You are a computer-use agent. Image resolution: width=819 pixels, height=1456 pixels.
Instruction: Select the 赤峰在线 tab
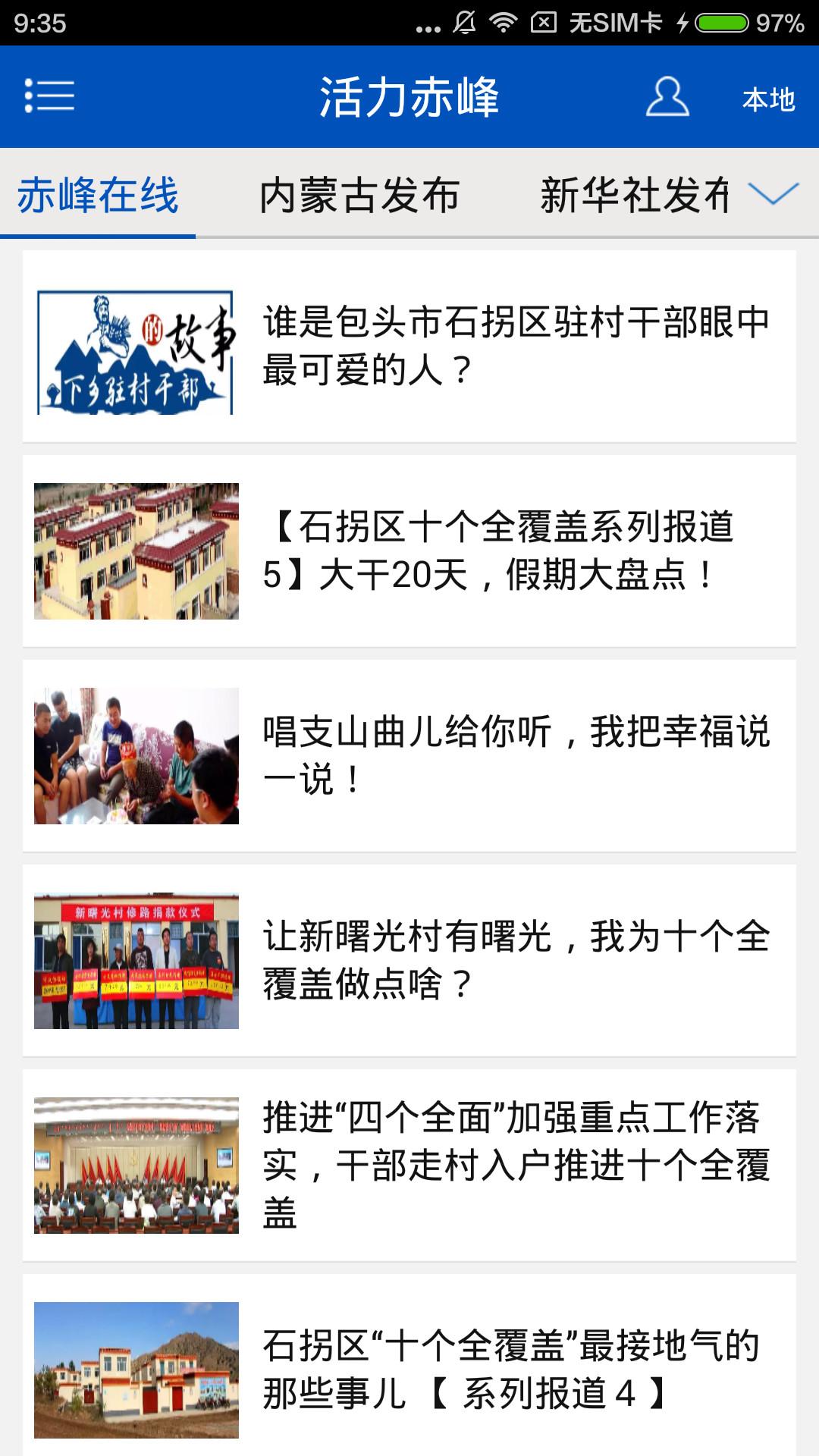point(98,195)
